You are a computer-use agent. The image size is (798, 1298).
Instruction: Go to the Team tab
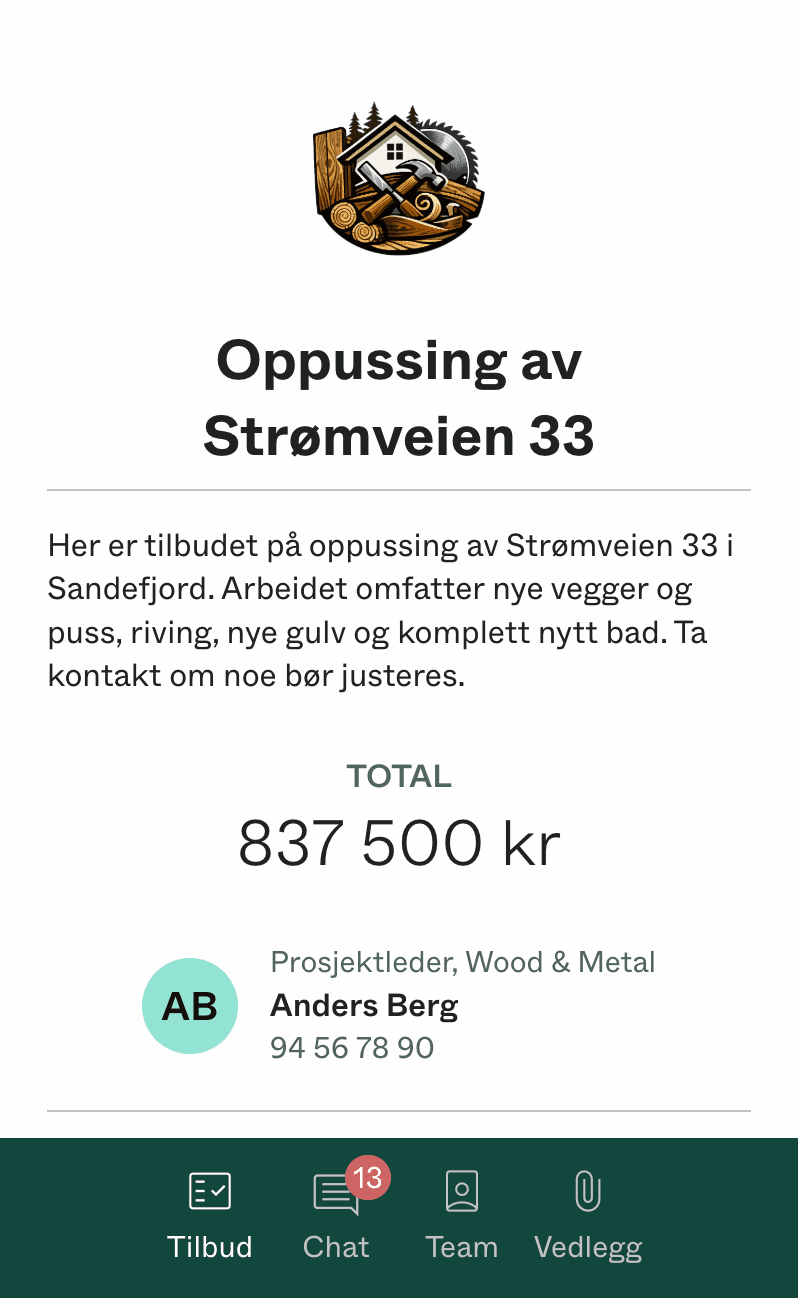pos(461,1215)
